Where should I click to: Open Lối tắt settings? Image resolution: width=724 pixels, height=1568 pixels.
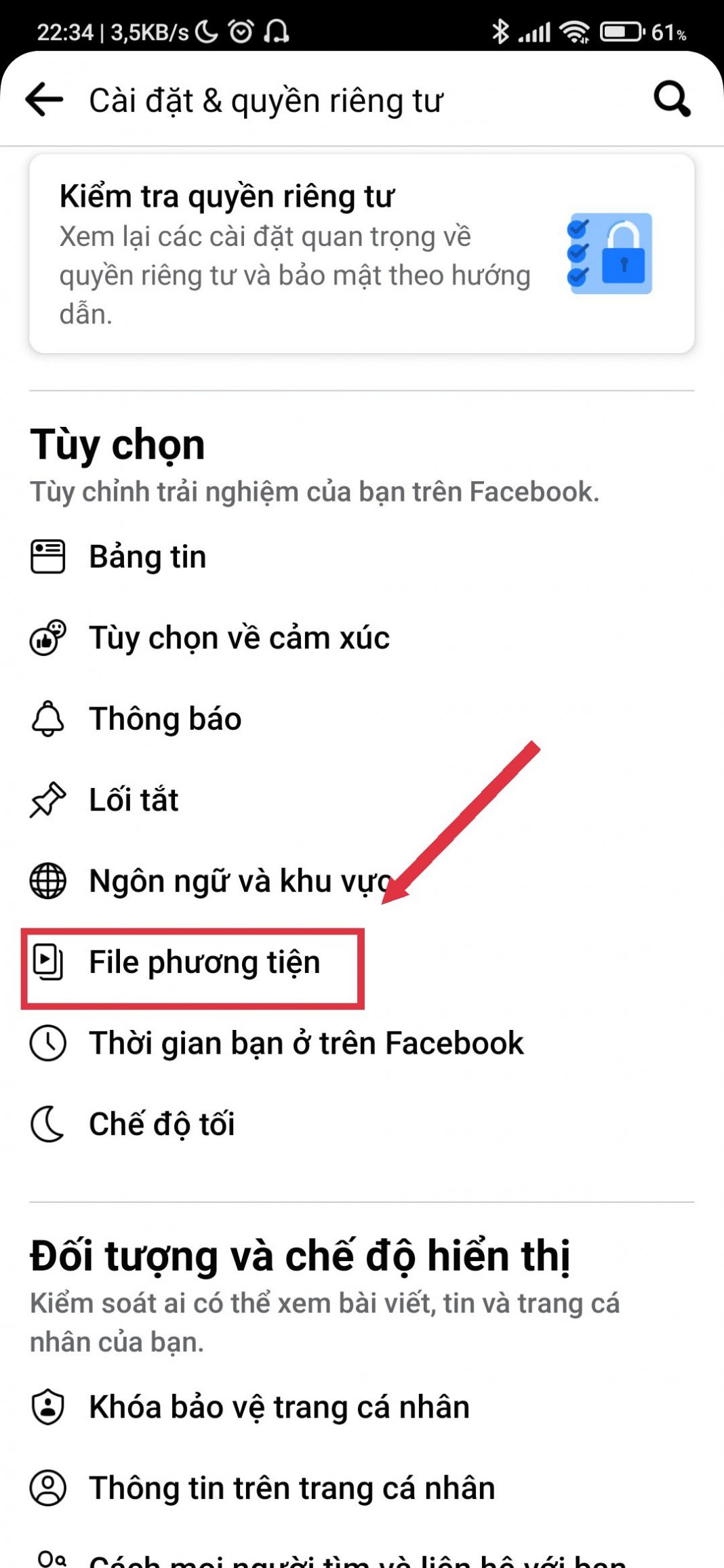click(134, 800)
